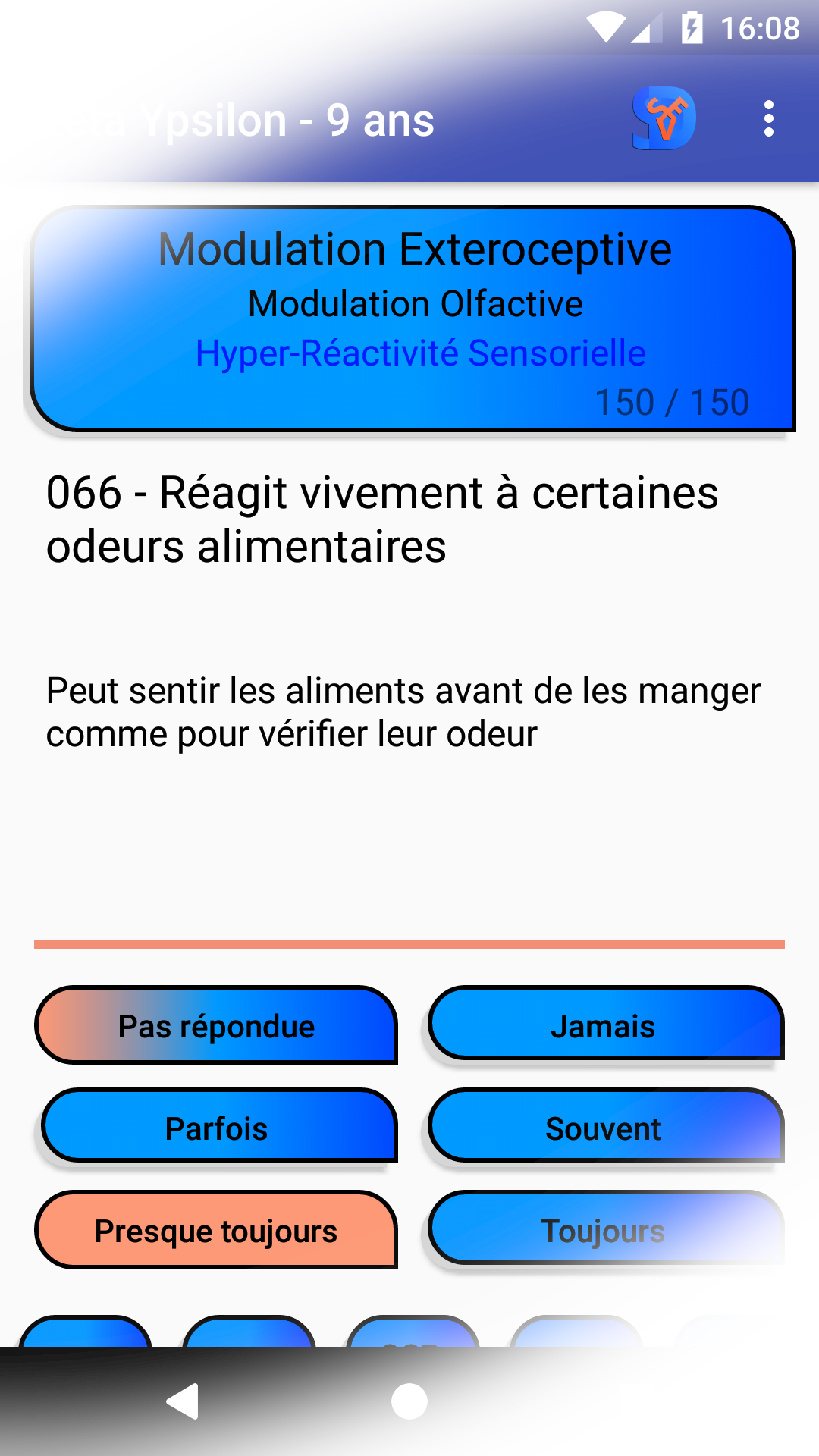Open the Modulation Exteroceptive category card

coord(413,318)
